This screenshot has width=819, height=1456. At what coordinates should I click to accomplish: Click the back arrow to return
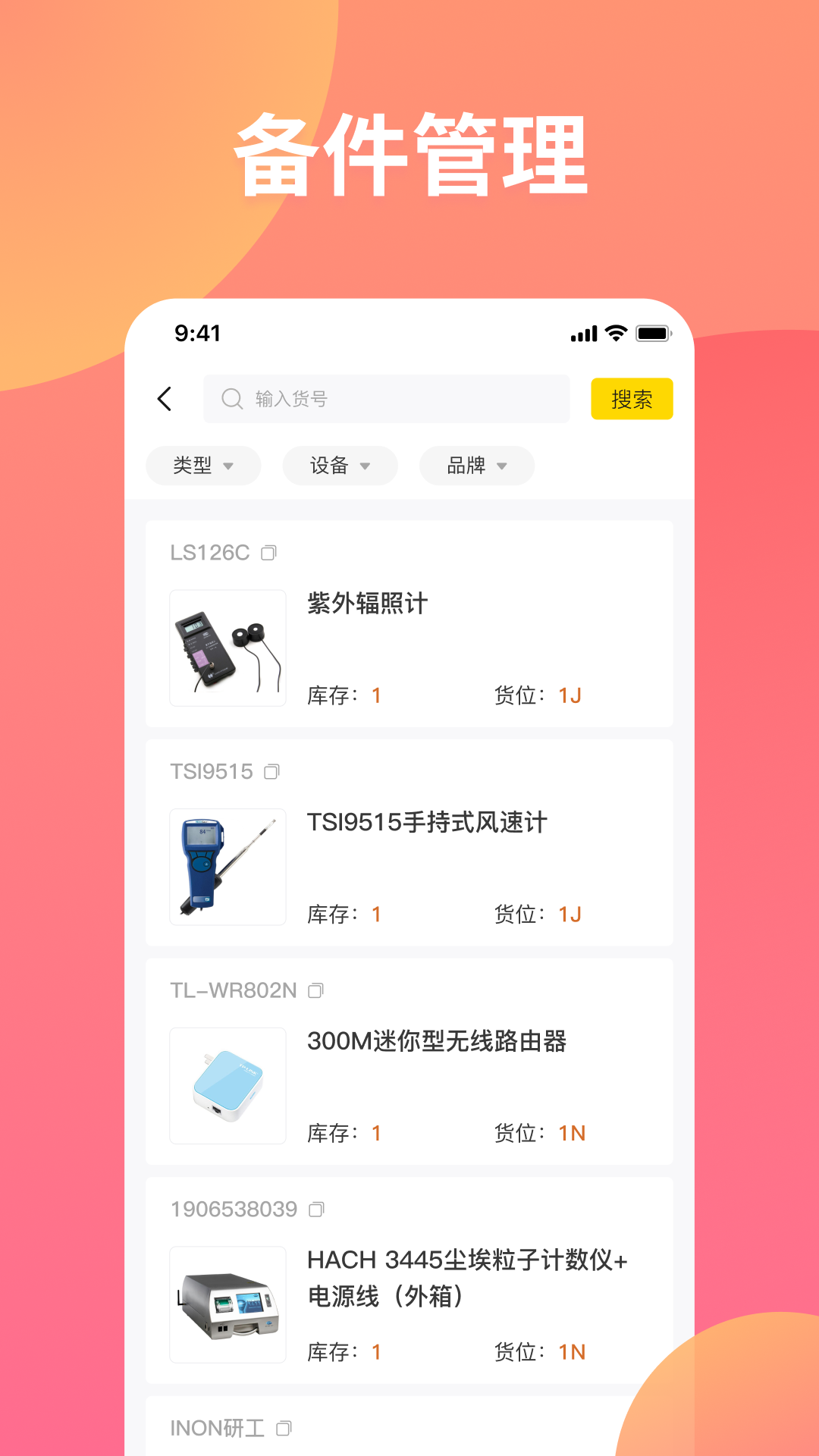166,398
